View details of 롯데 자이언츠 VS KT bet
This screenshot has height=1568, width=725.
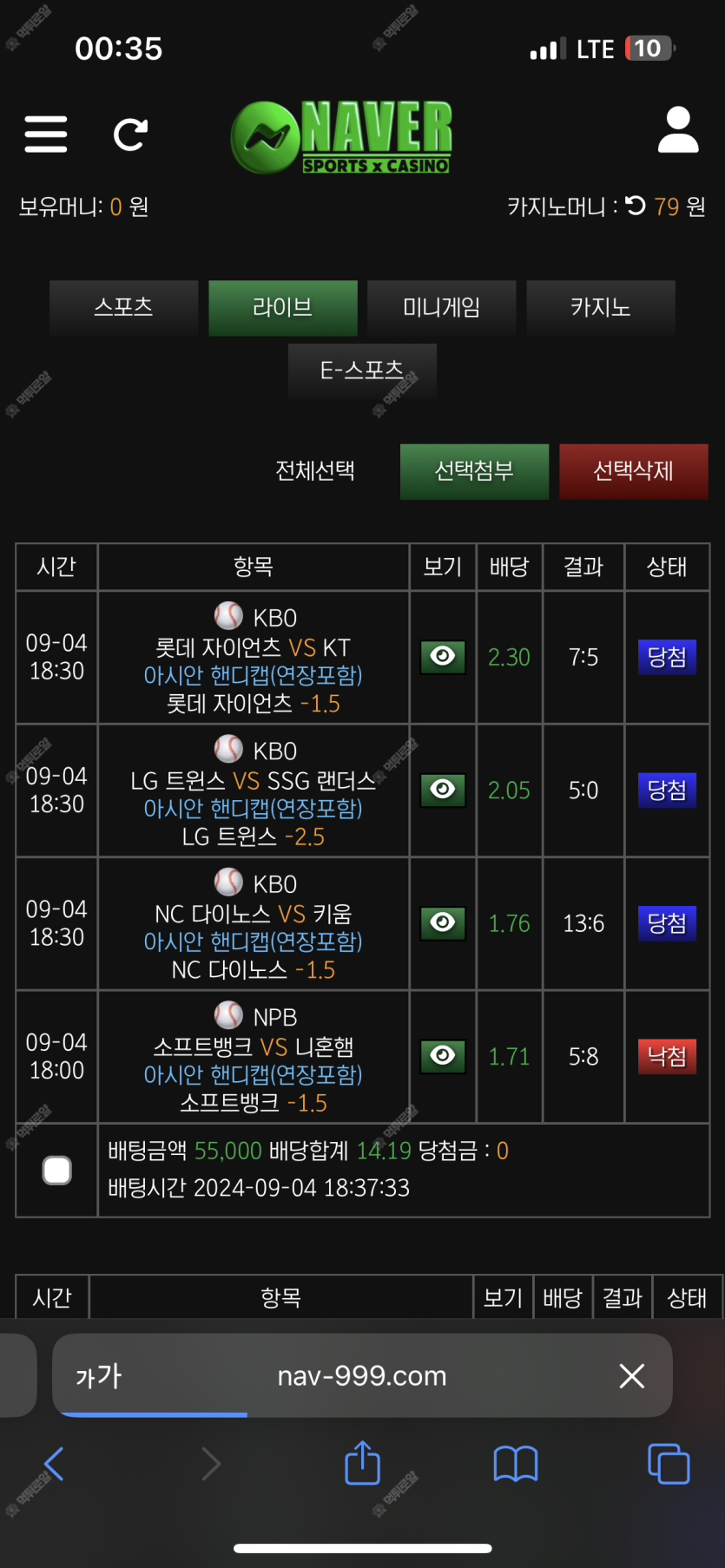click(443, 657)
